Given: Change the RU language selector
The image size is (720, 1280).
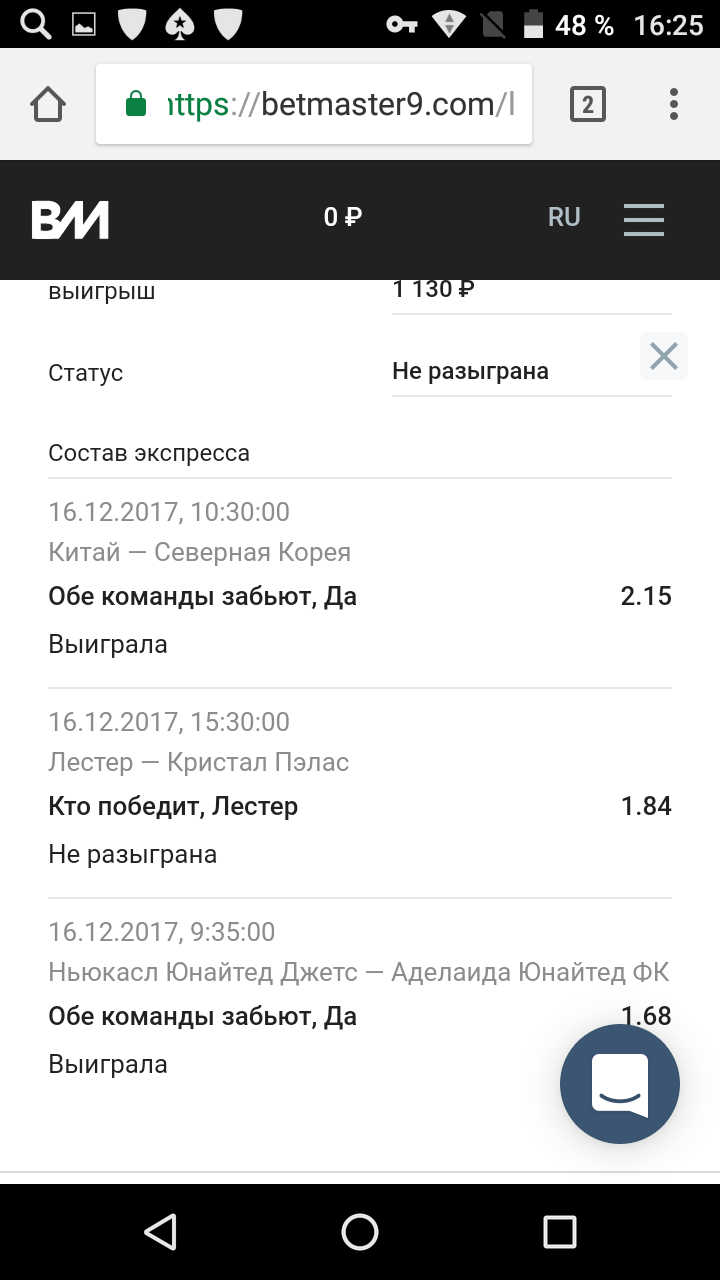Looking at the screenshot, I should (564, 217).
